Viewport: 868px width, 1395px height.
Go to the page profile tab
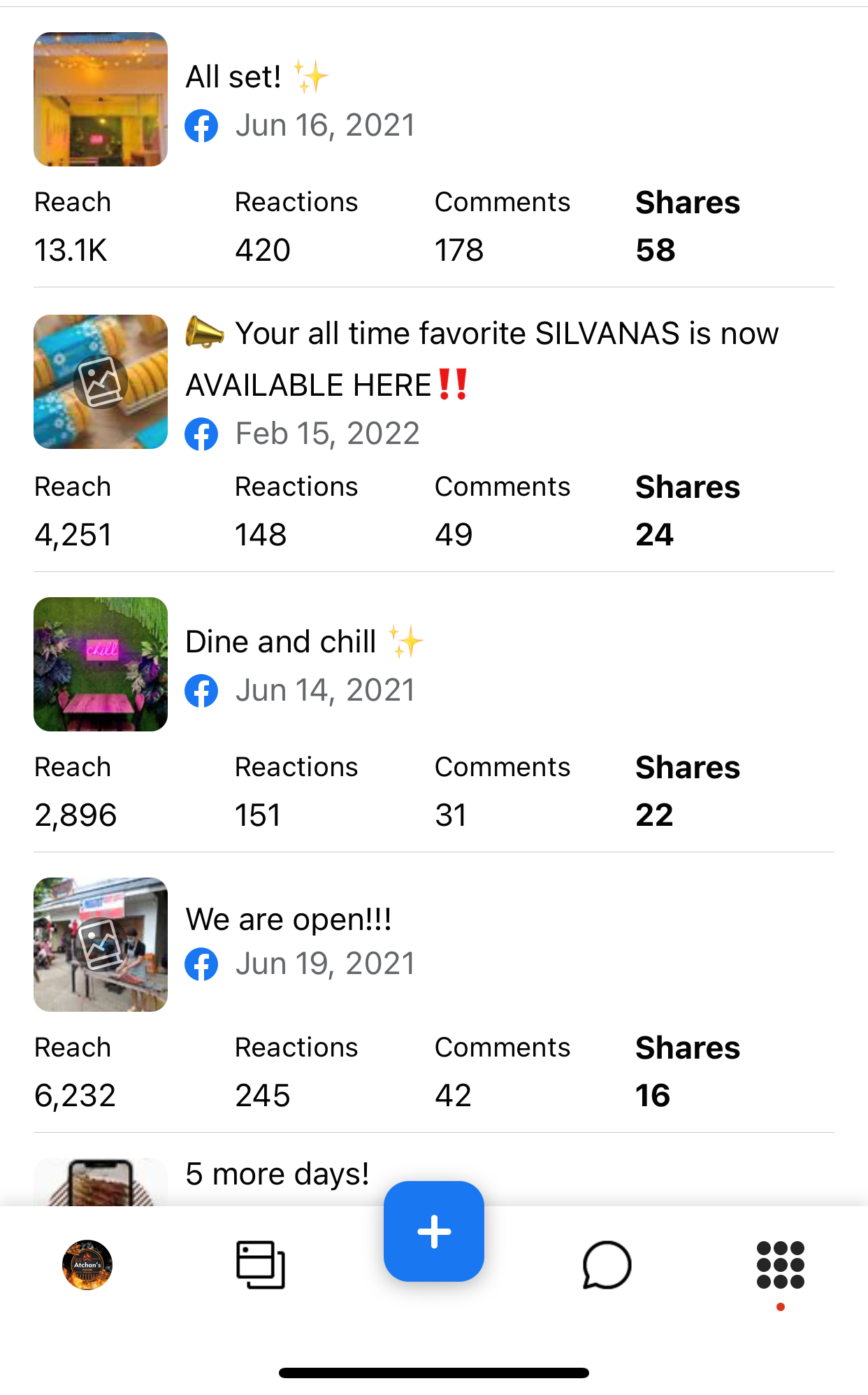[x=87, y=1264]
